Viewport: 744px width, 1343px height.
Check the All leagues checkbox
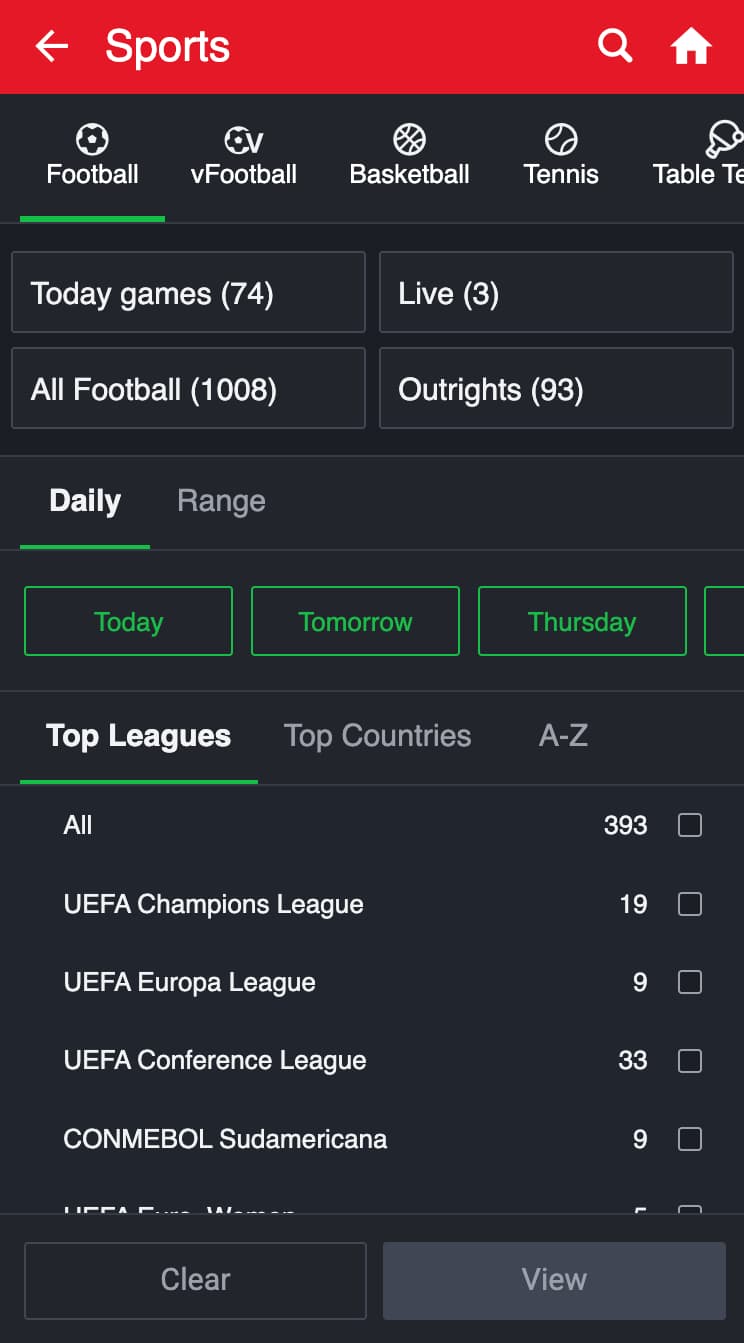689,825
